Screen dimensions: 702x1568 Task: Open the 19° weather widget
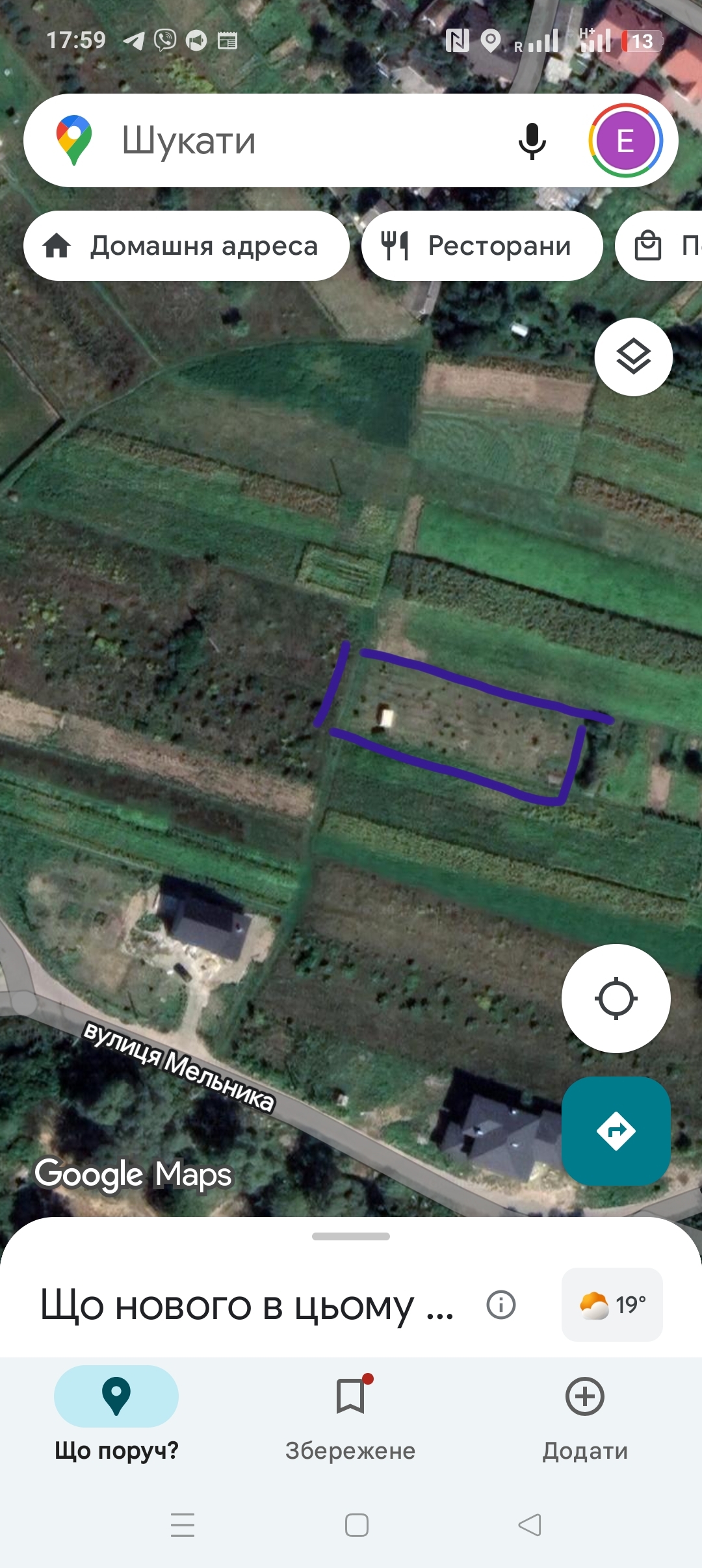(x=612, y=1305)
